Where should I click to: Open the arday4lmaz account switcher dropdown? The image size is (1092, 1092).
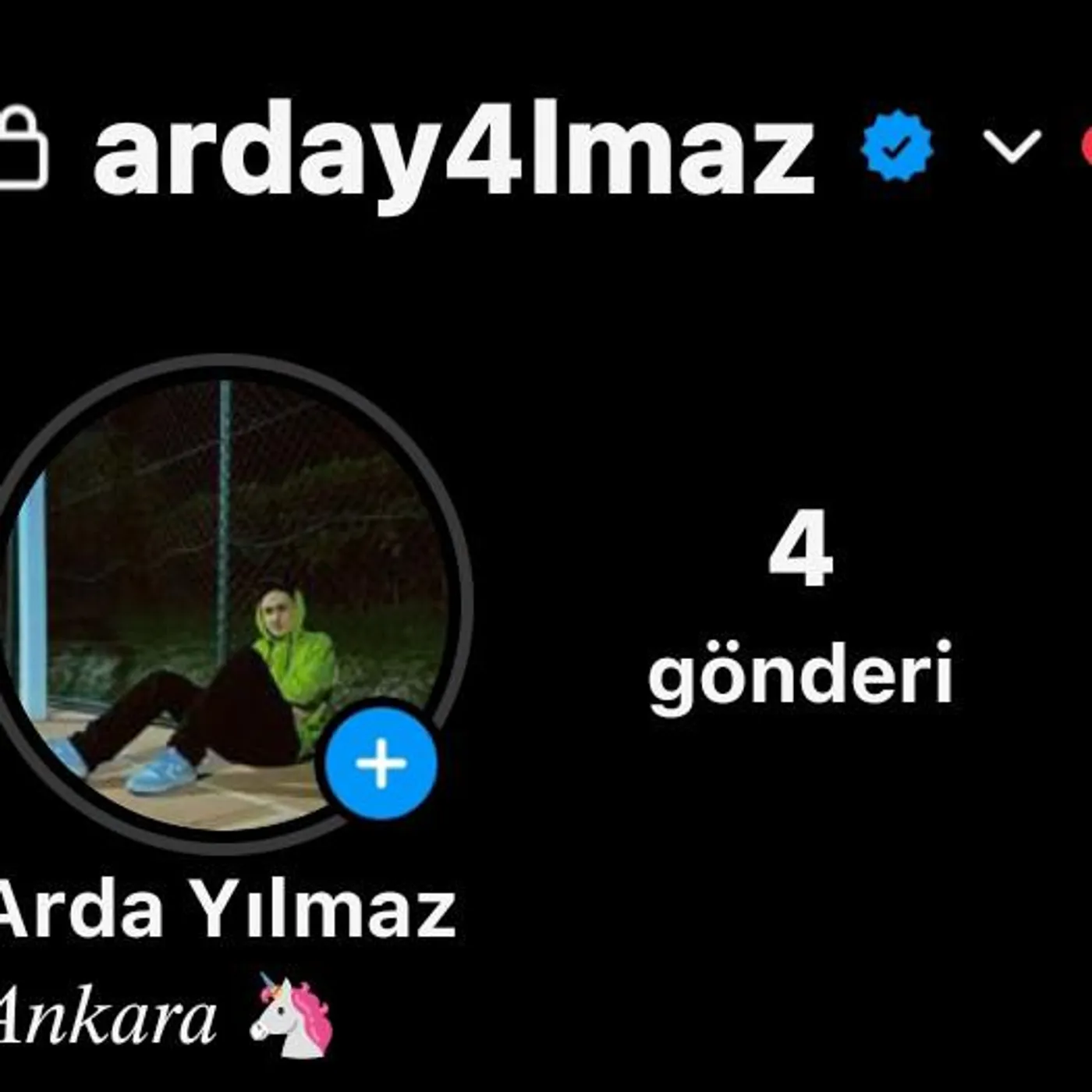pos(1012,146)
